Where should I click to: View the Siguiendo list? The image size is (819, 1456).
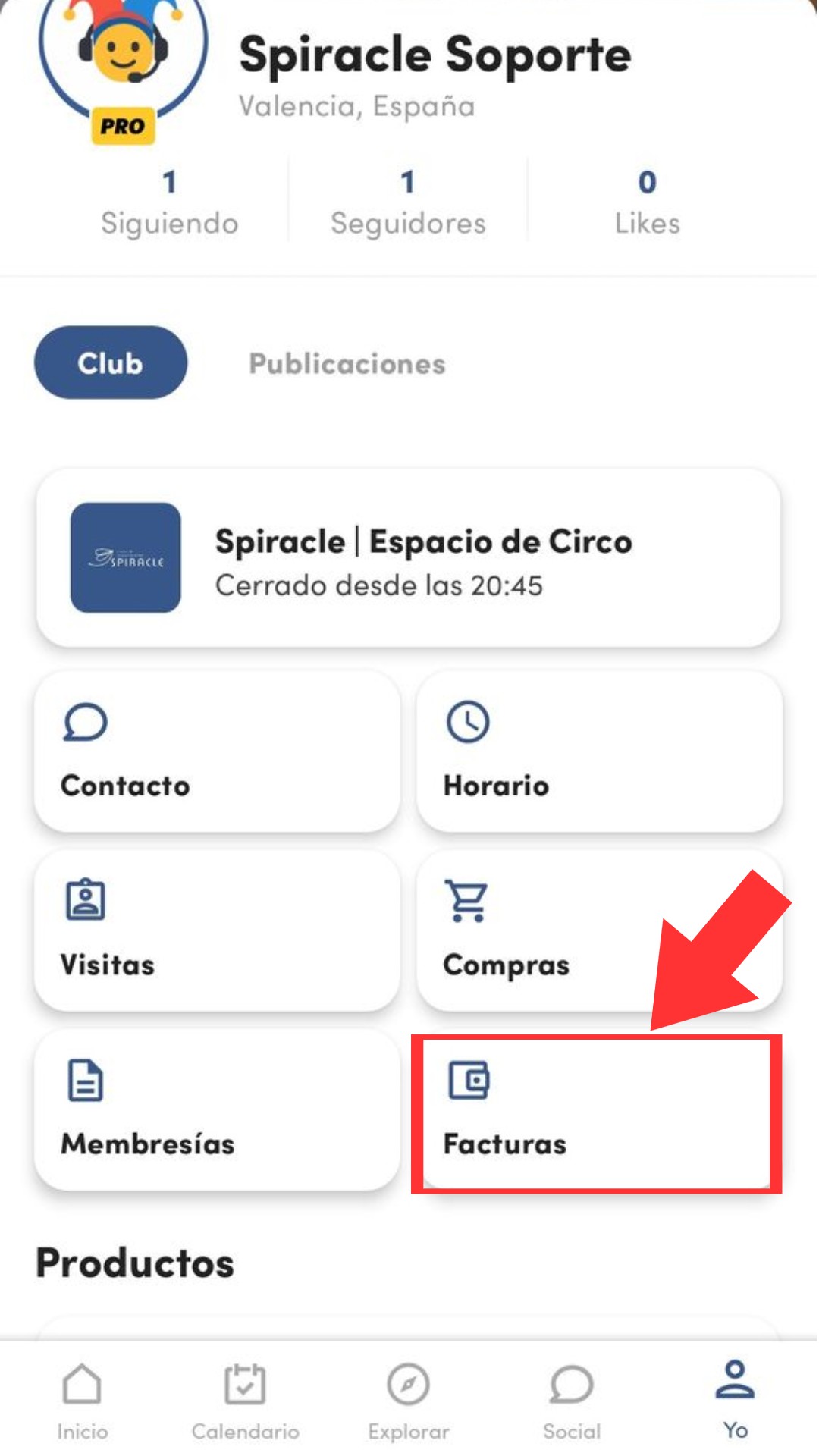point(169,202)
